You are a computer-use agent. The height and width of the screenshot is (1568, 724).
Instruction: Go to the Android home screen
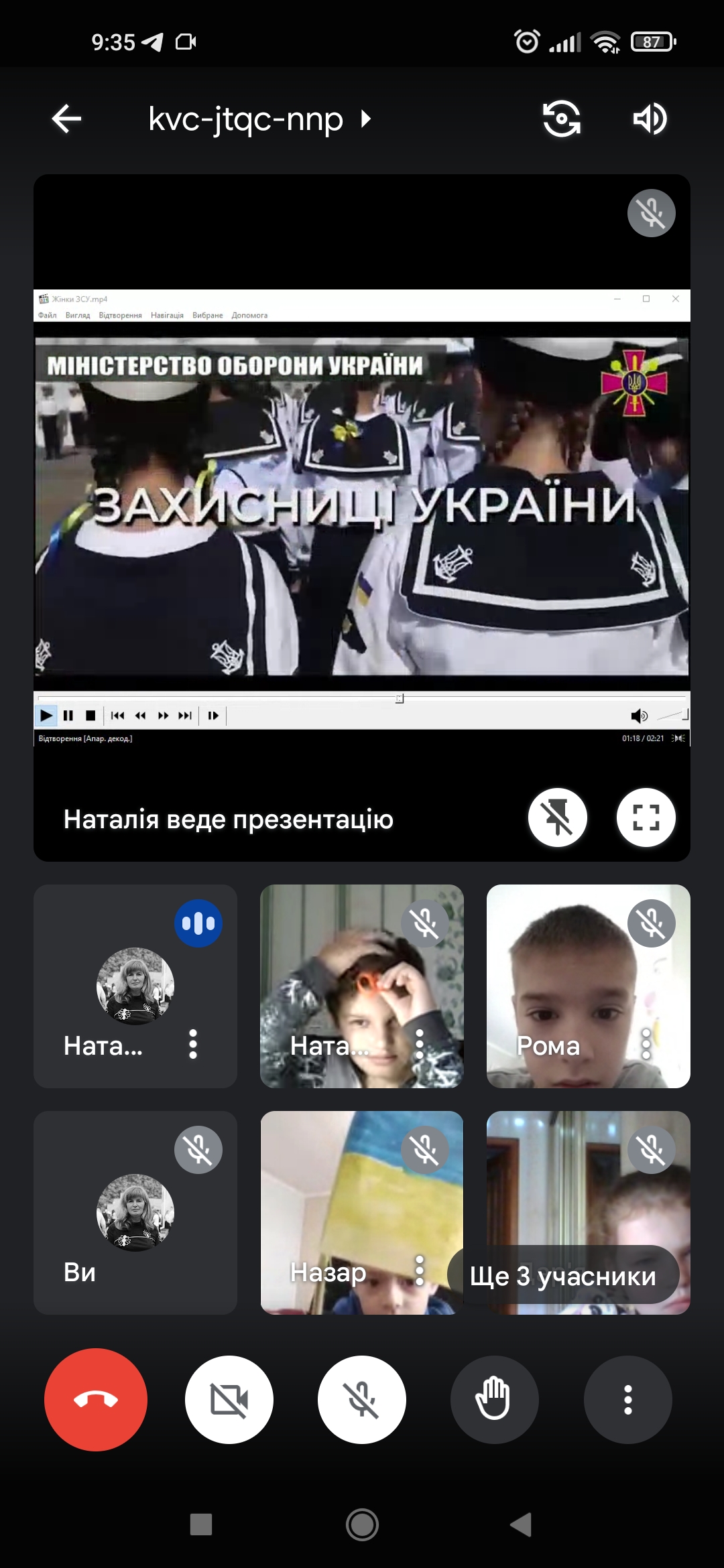[362, 1524]
